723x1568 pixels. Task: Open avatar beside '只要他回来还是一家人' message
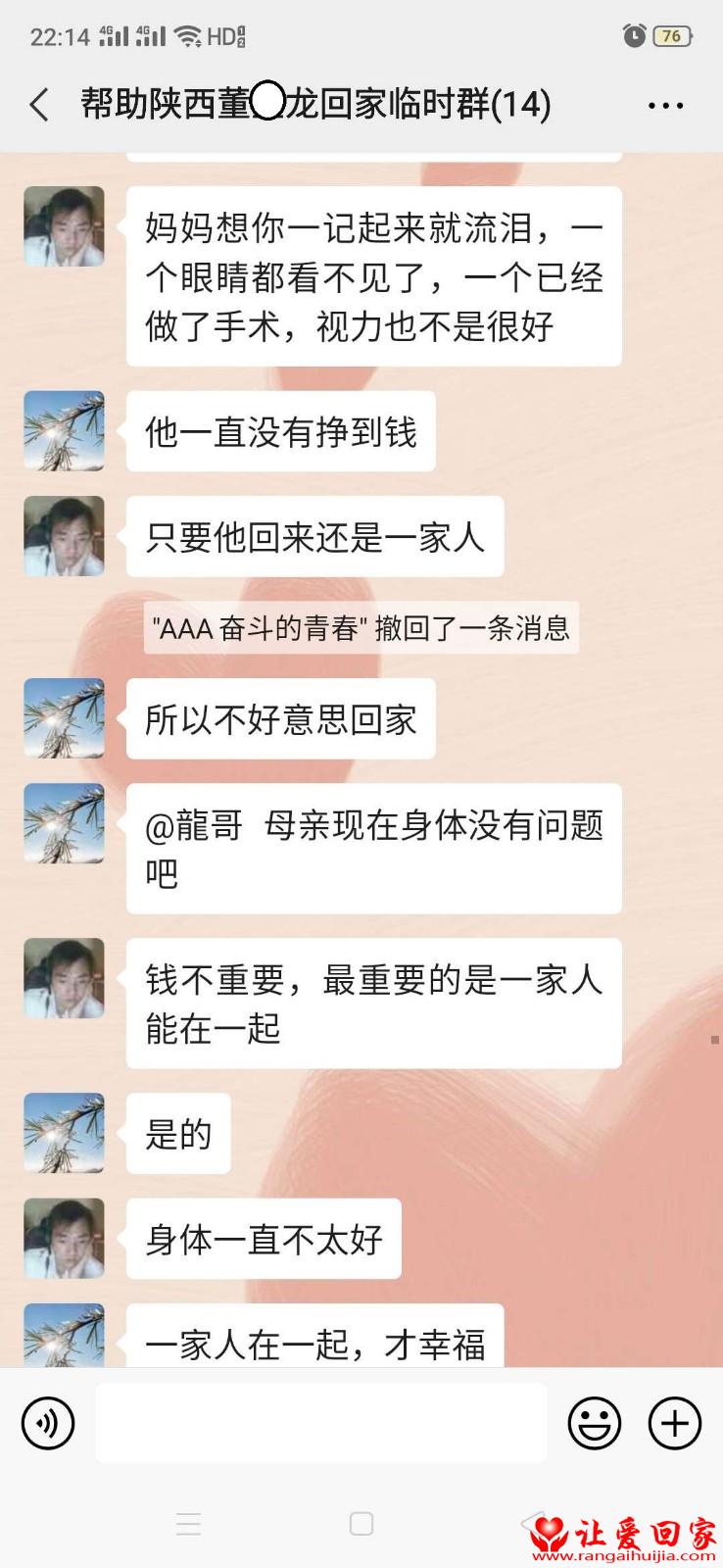pyautogui.click(x=65, y=536)
